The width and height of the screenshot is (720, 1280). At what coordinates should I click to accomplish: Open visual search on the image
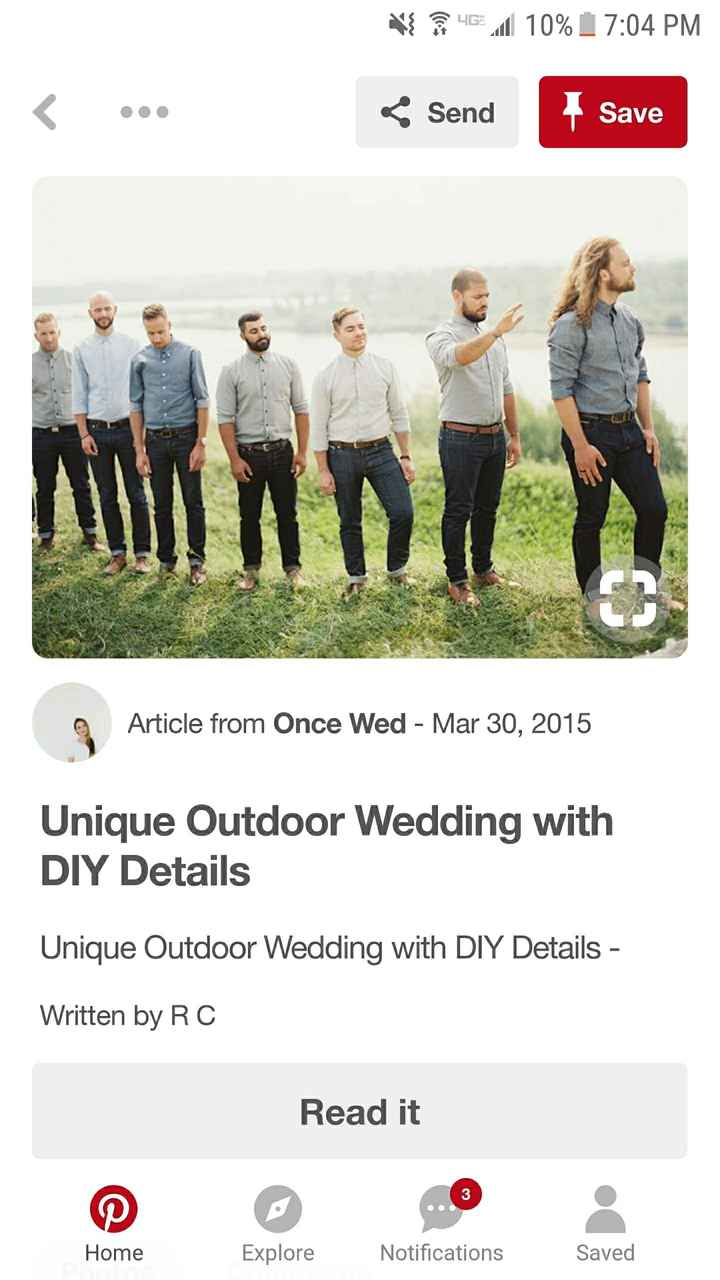click(x=628, y=598)
